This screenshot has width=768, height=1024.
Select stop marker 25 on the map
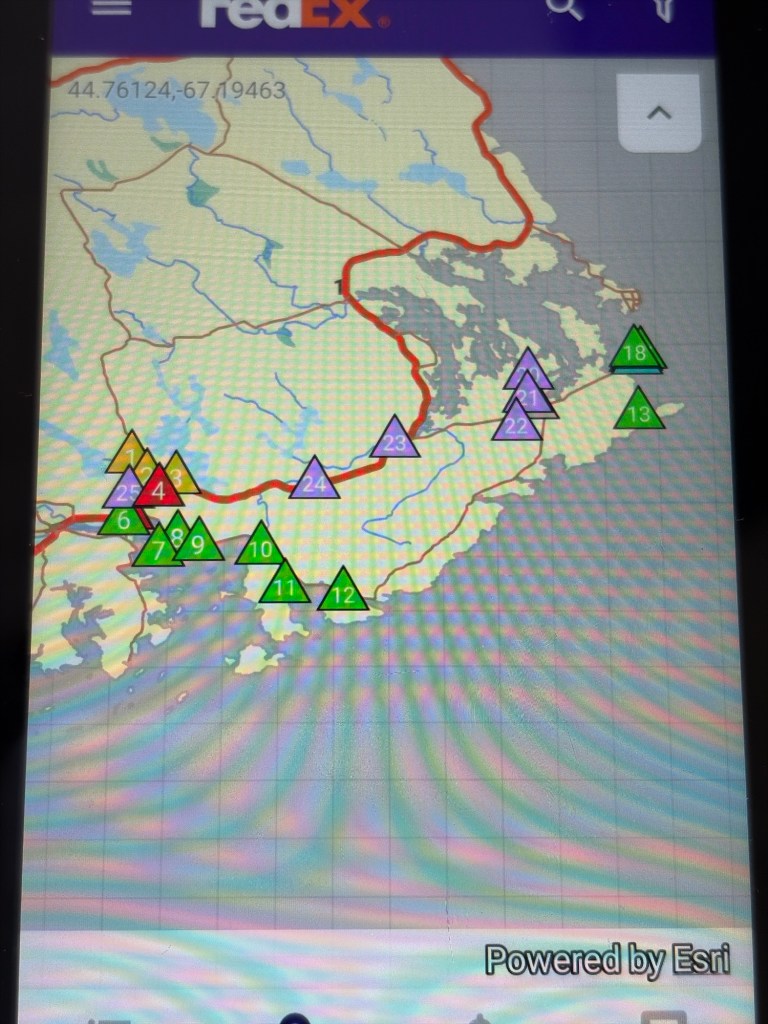[124, 492]
